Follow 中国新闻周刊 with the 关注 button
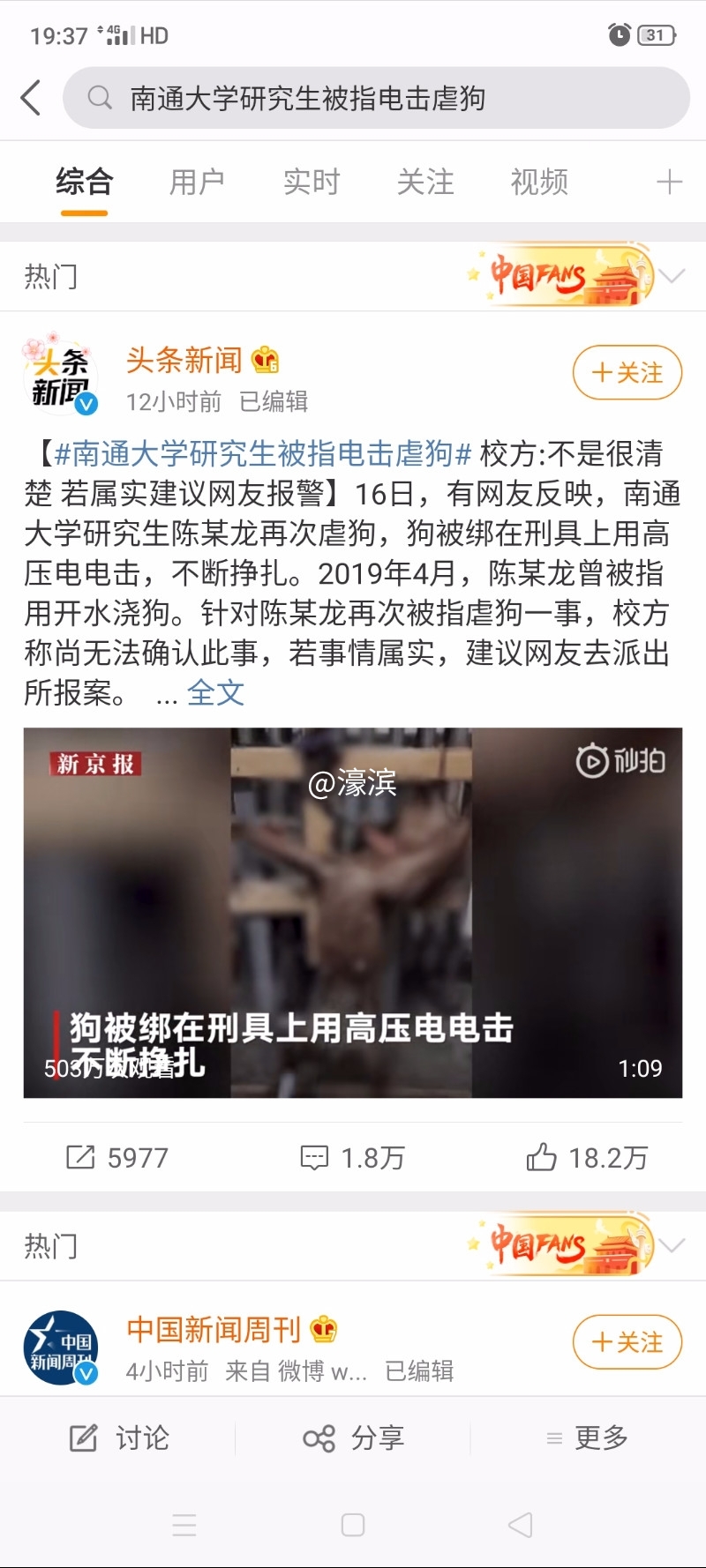This screenshot has width=706, height=1568. tap(627, 1342)
